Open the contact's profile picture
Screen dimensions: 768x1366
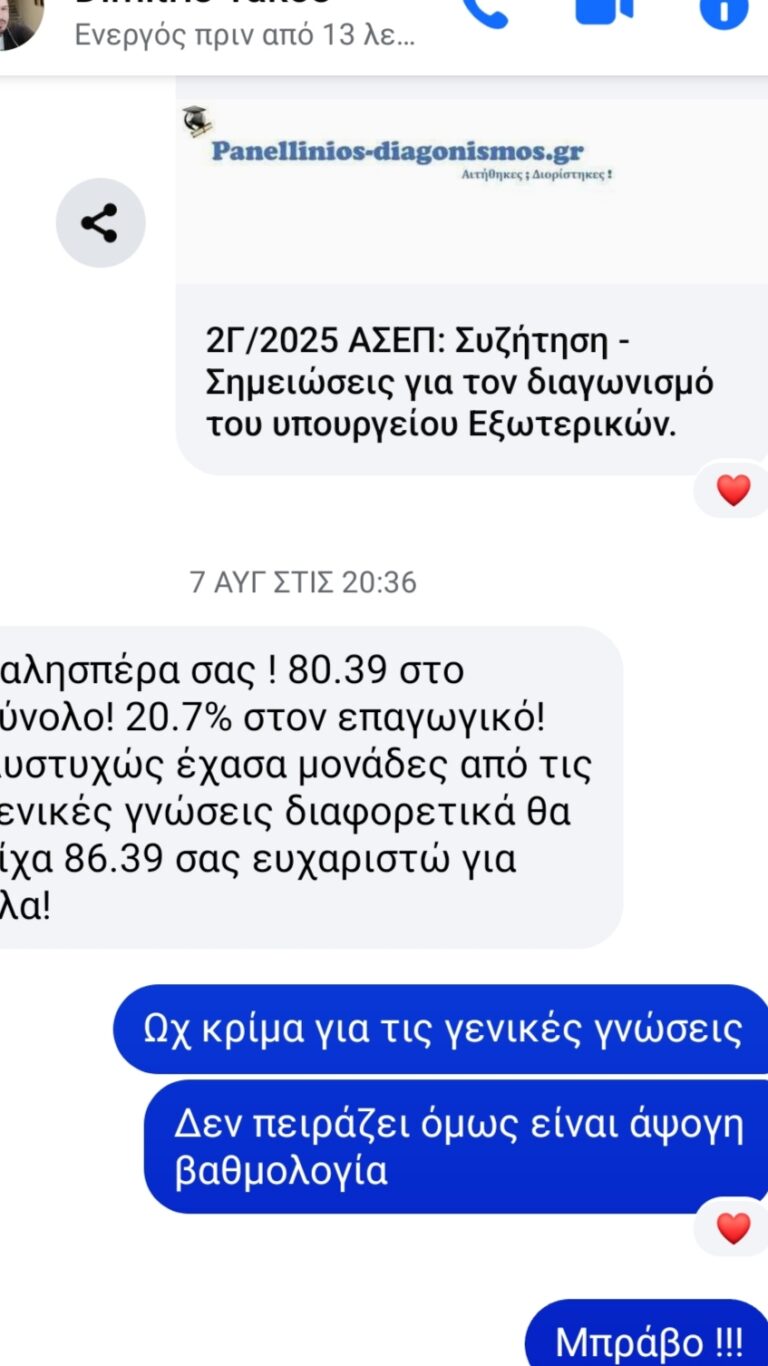20,22
